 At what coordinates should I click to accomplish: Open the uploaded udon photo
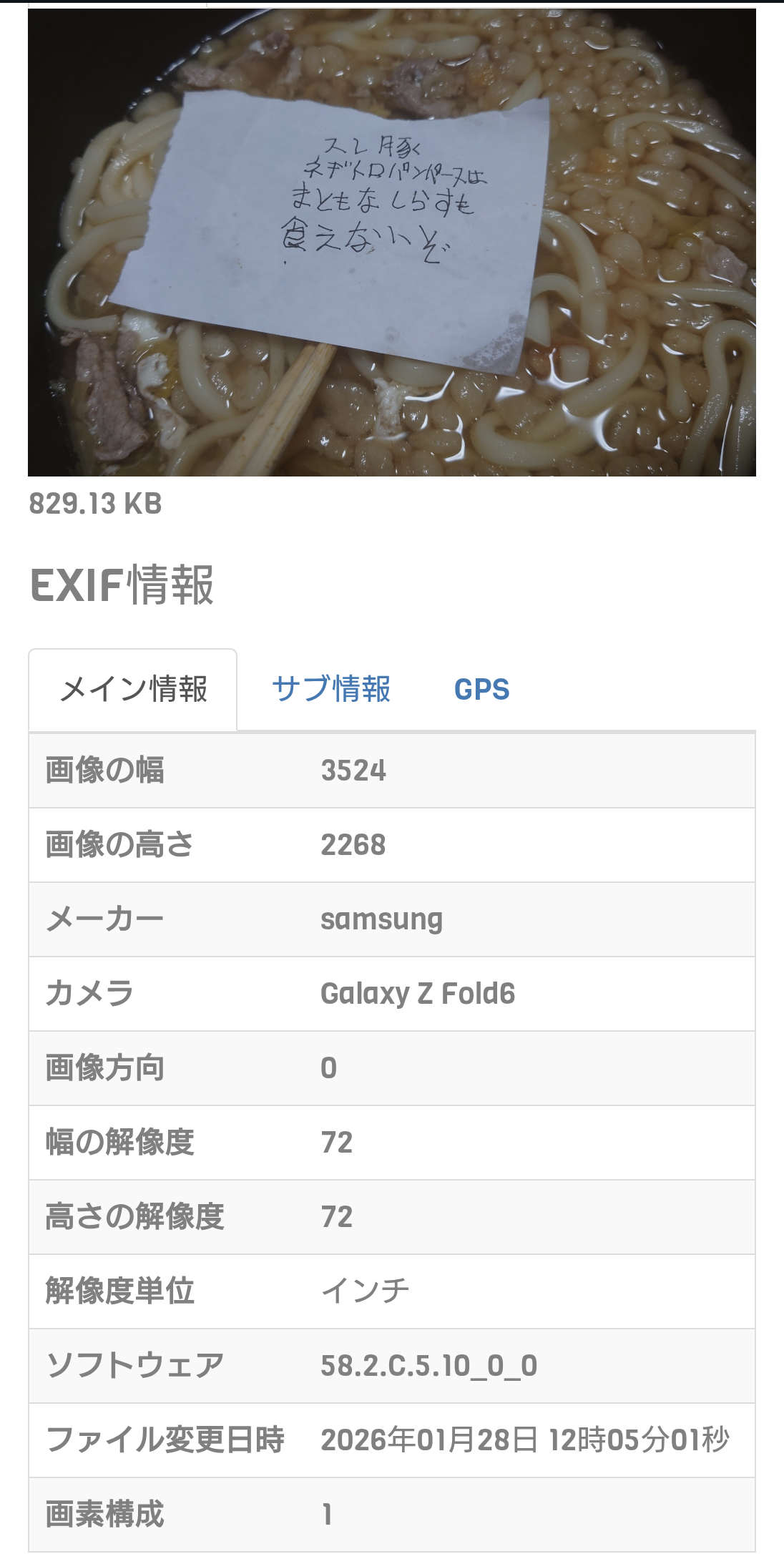[x=391, y=243]
